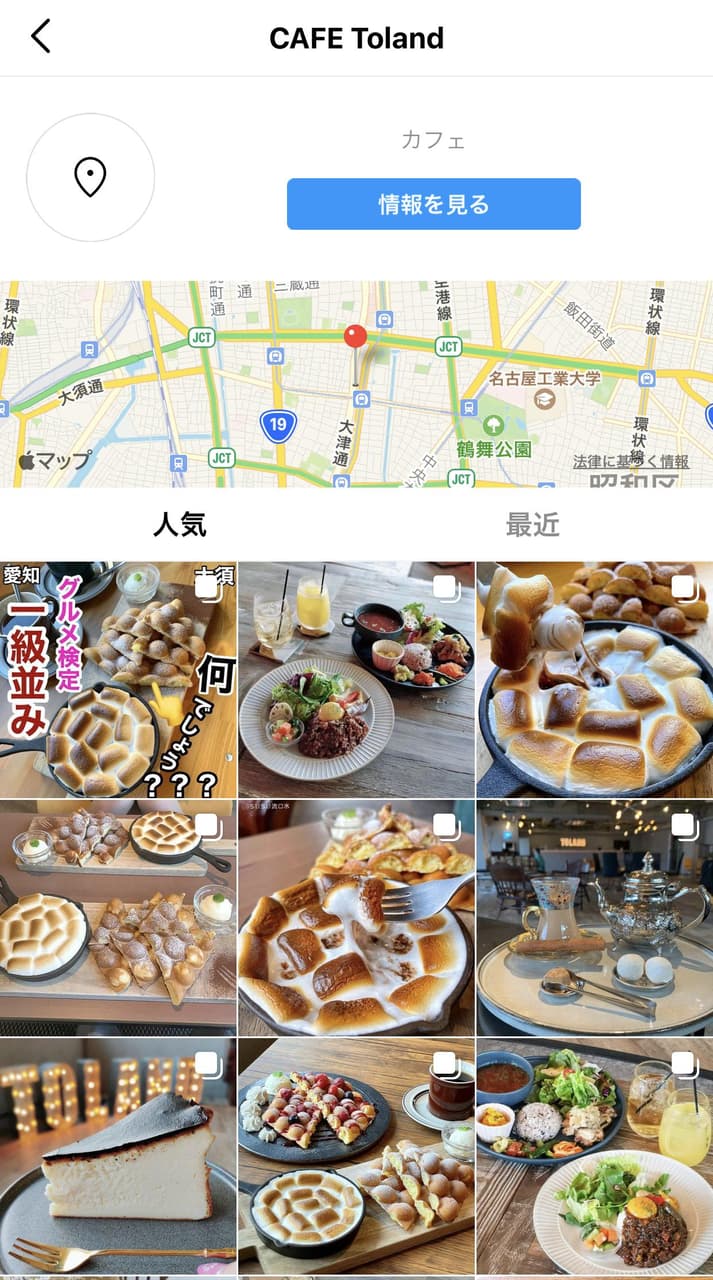Open the berry waffle and marshmallow skillet post
This screenshot has width=713, height=1280.
pos(356,1155)
